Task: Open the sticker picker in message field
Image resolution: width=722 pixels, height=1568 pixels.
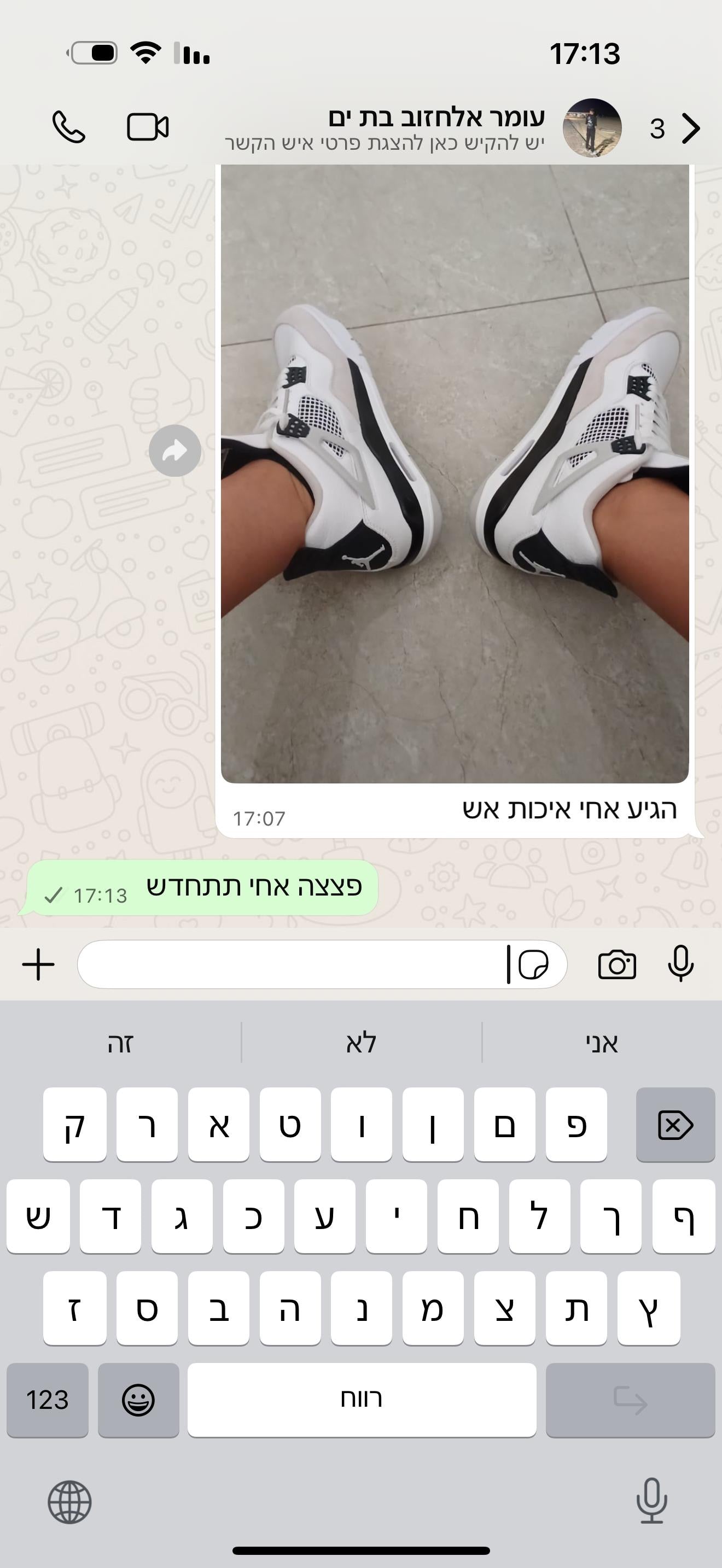Action: click(534, 965)
